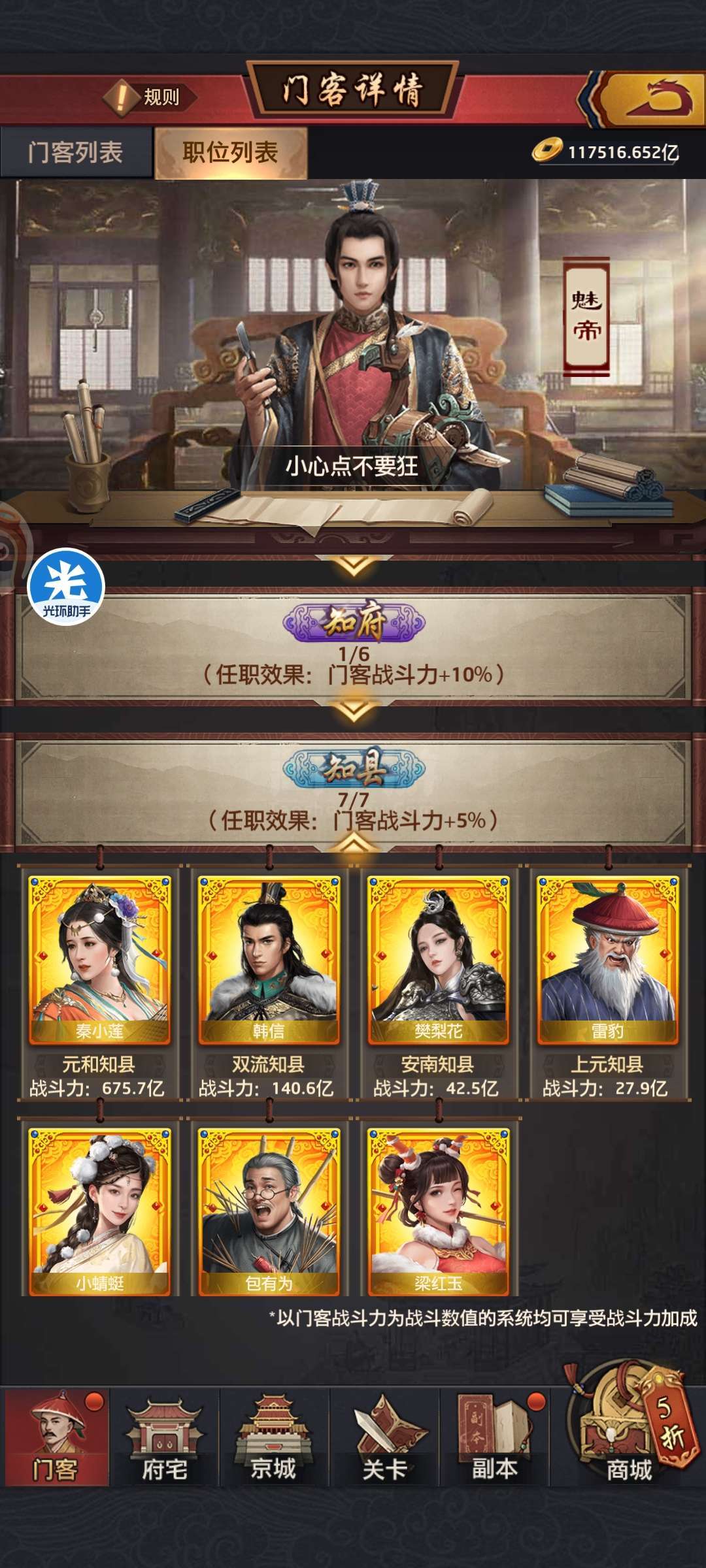
Task: Open the 副本 dungeon tab
Action: (495, 1437)
